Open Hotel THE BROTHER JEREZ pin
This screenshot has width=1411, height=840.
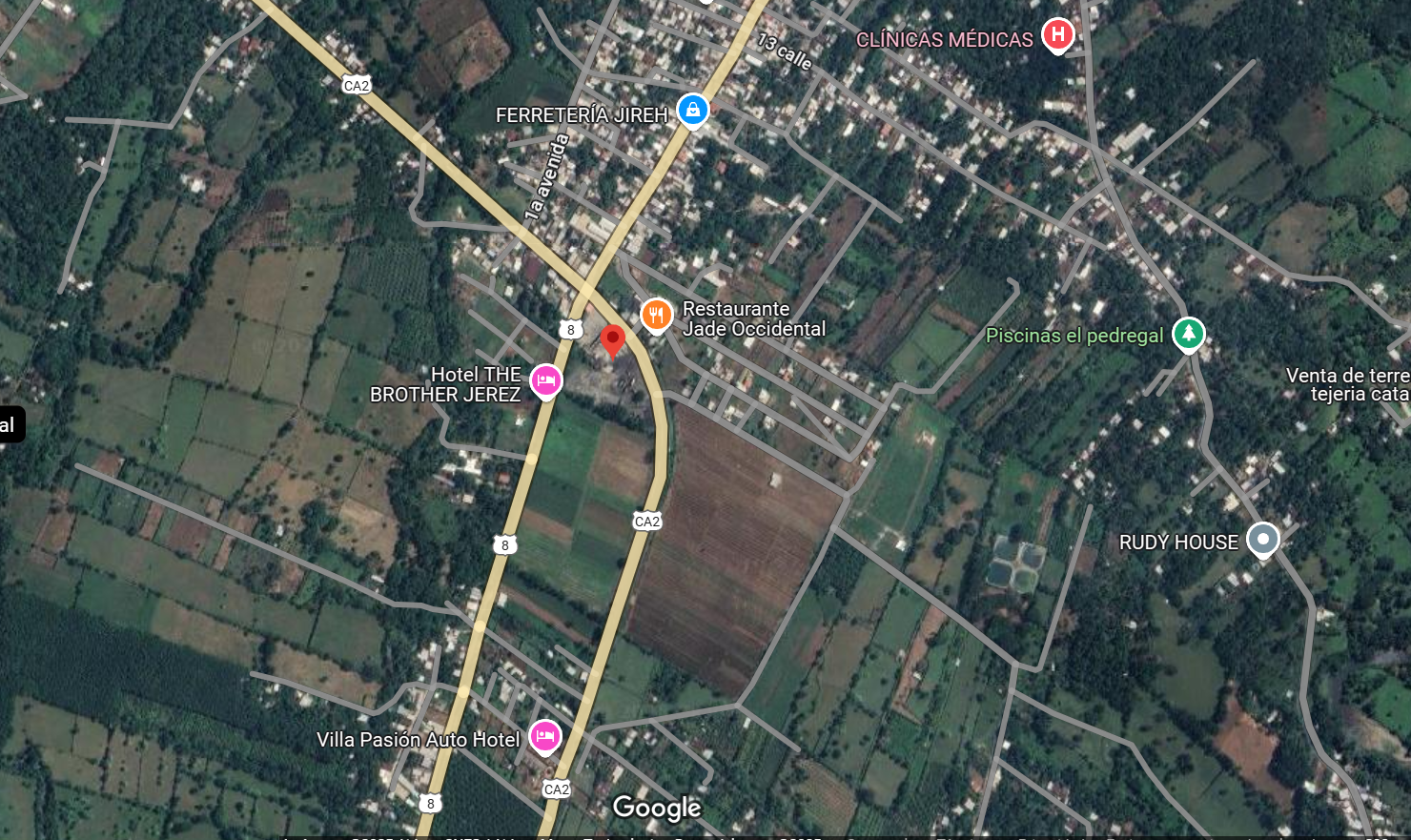[545, 380]
